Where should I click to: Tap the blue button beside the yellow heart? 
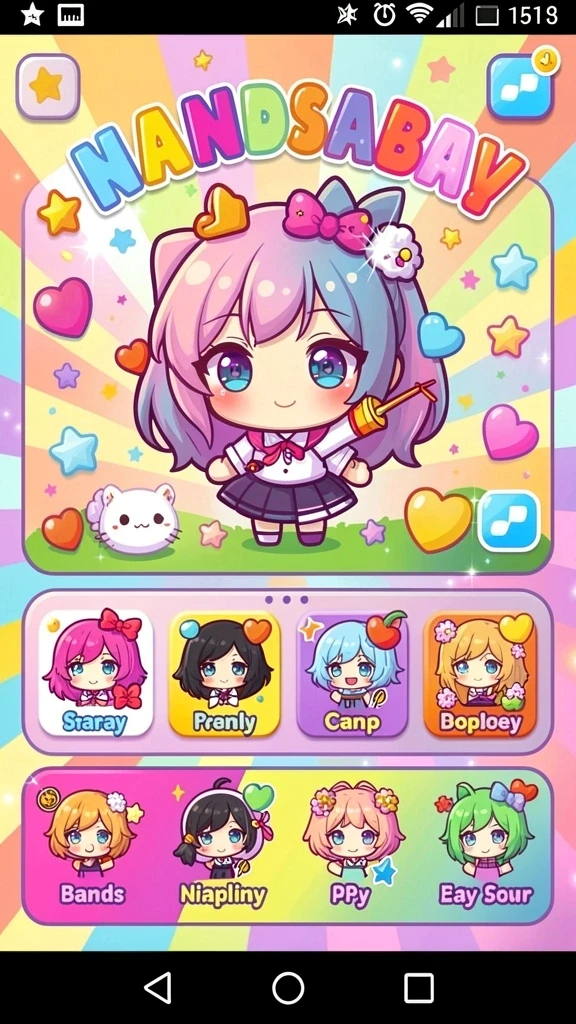509,521
